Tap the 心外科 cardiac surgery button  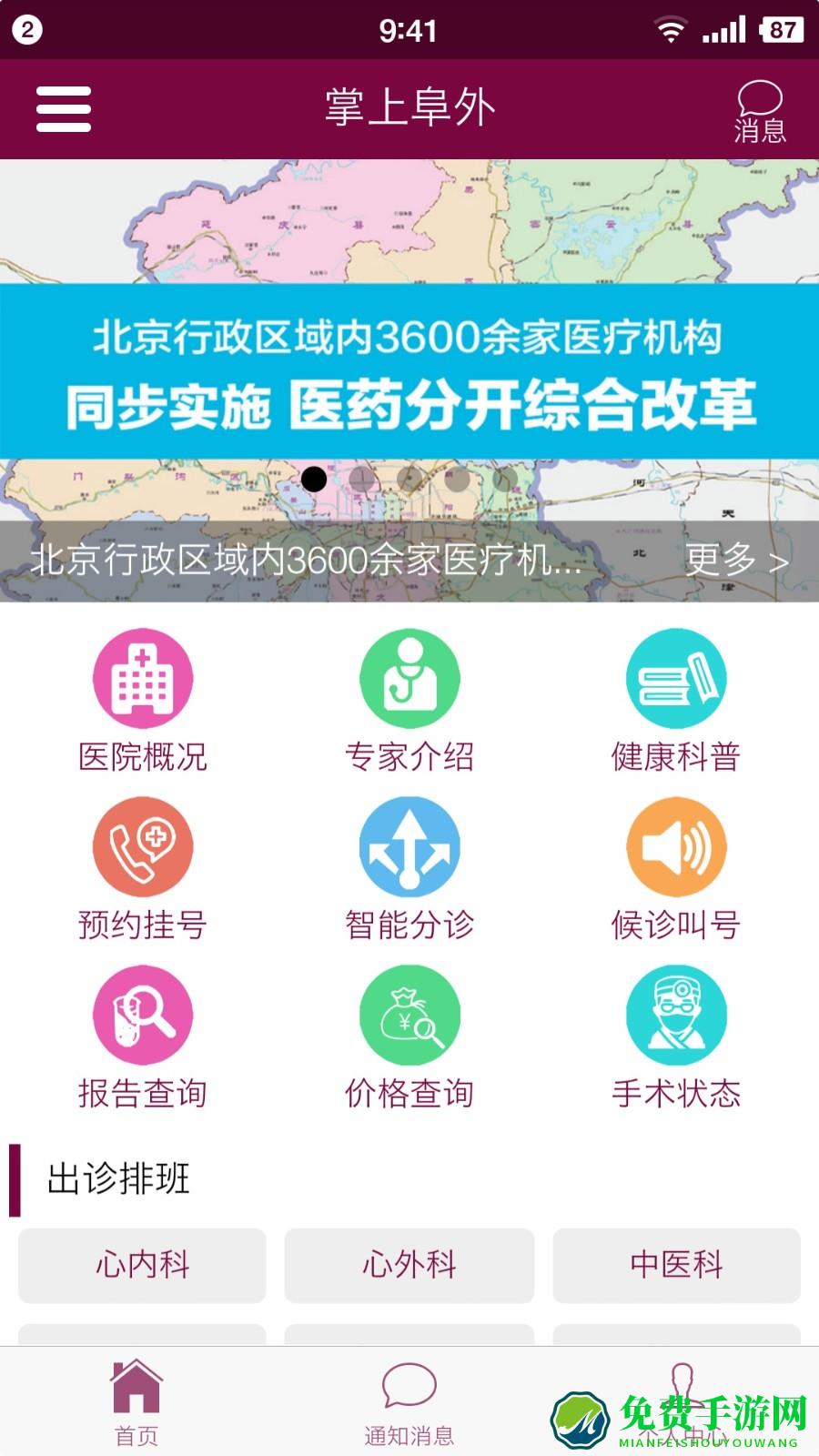tap(409, 1264)
